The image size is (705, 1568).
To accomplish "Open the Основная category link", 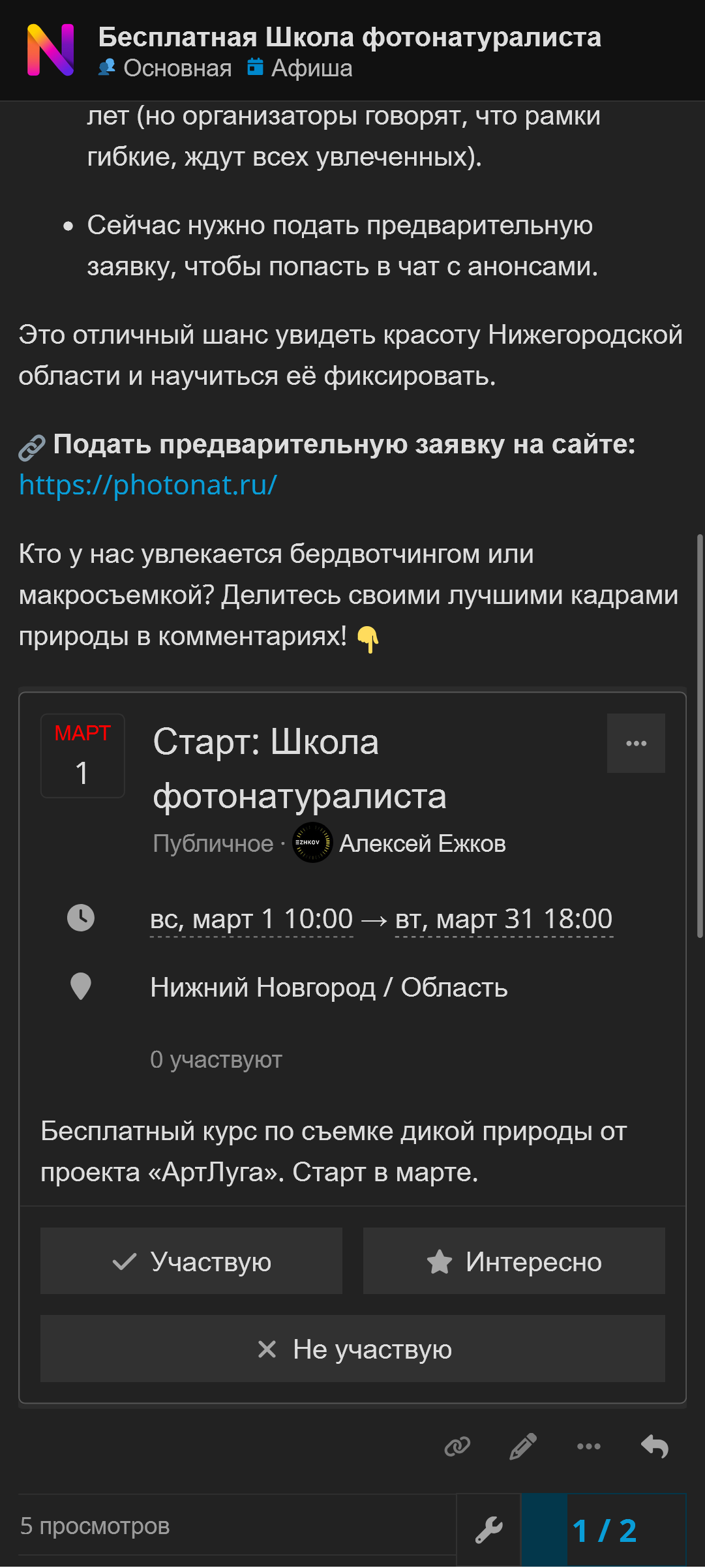I will pyautogui.click(x=166, y=68).
